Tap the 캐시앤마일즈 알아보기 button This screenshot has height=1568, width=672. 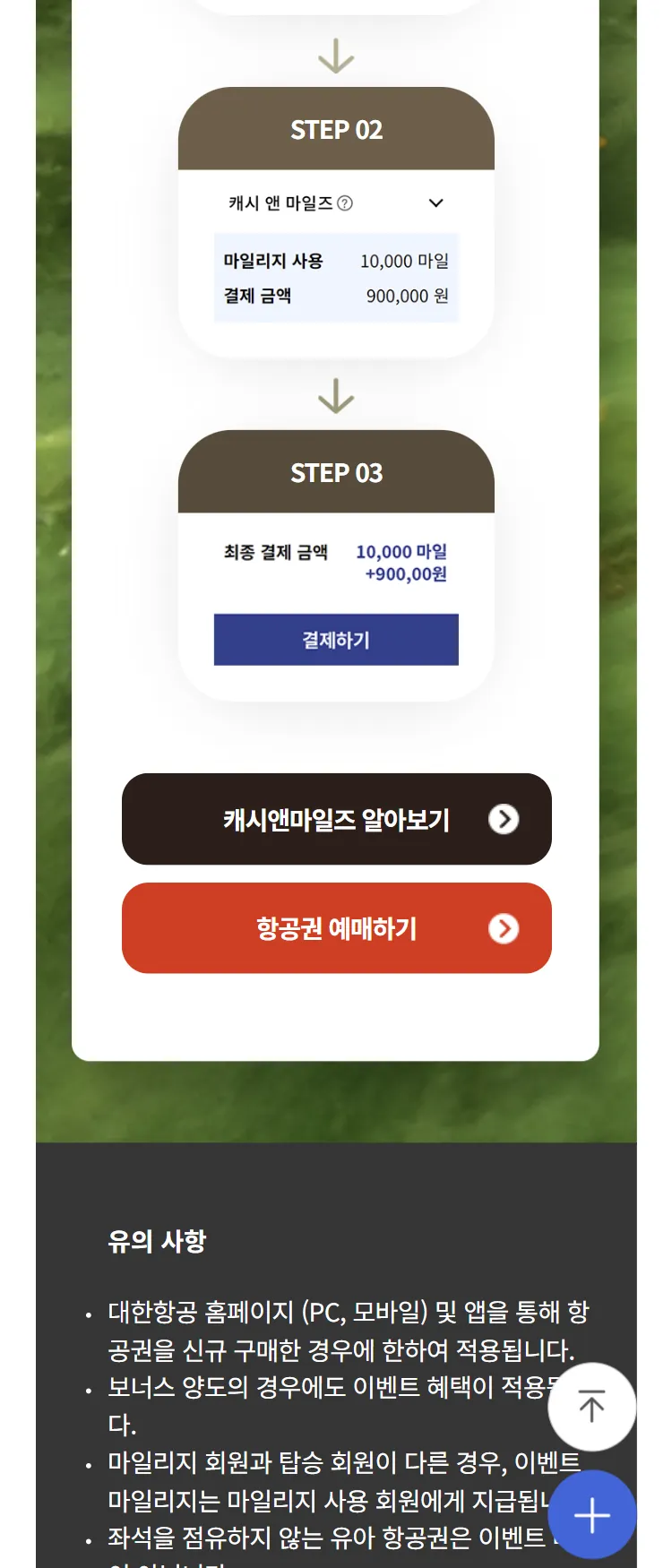pos(336,819)
